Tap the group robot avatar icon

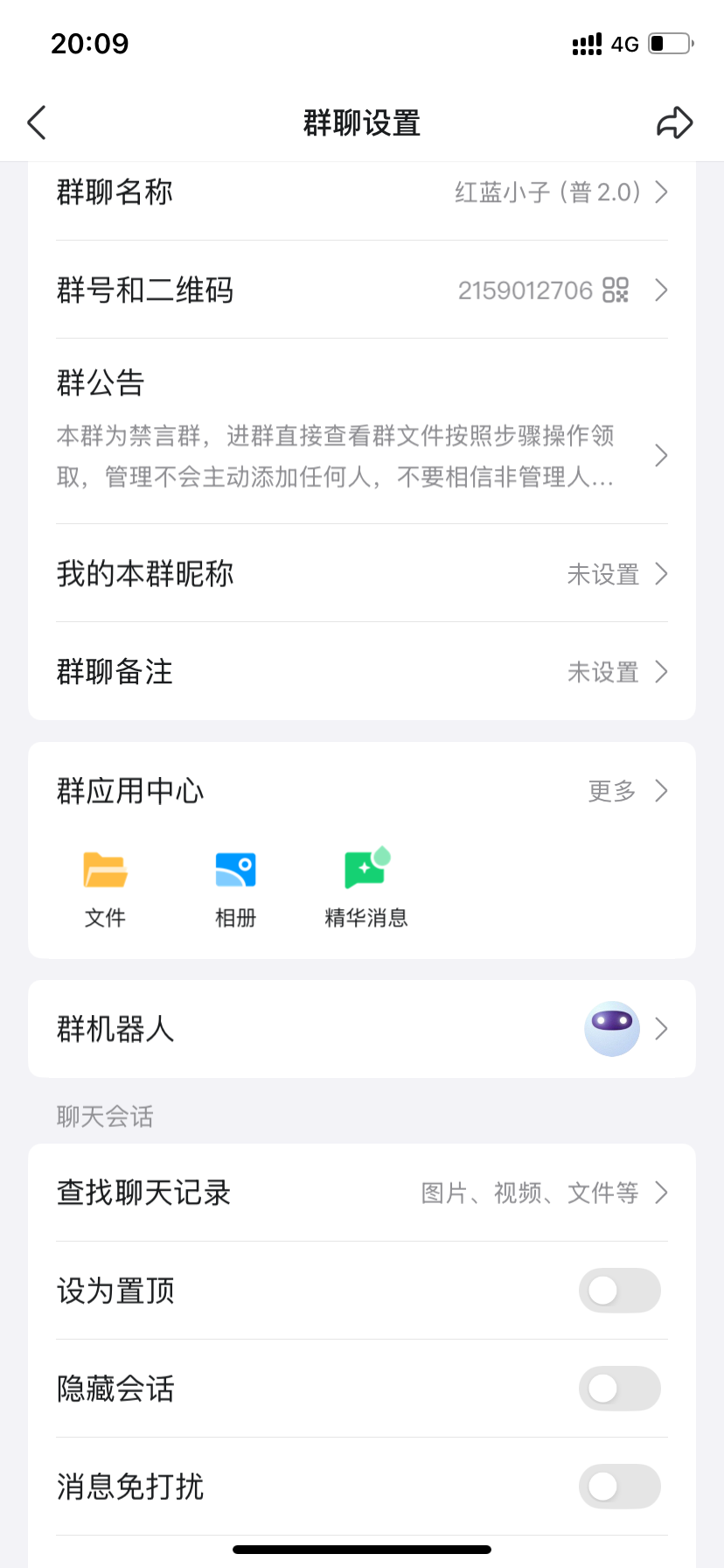(611, 1029)
